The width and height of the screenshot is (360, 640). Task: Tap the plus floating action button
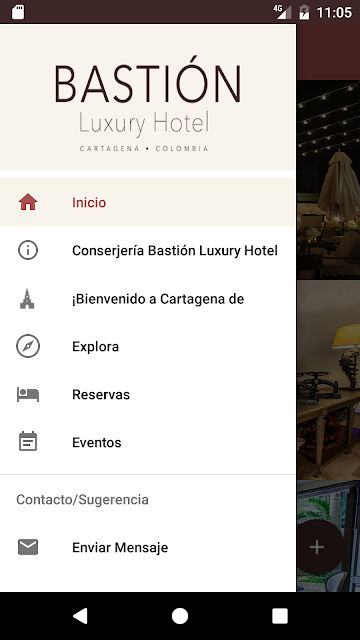coord(317,547)
